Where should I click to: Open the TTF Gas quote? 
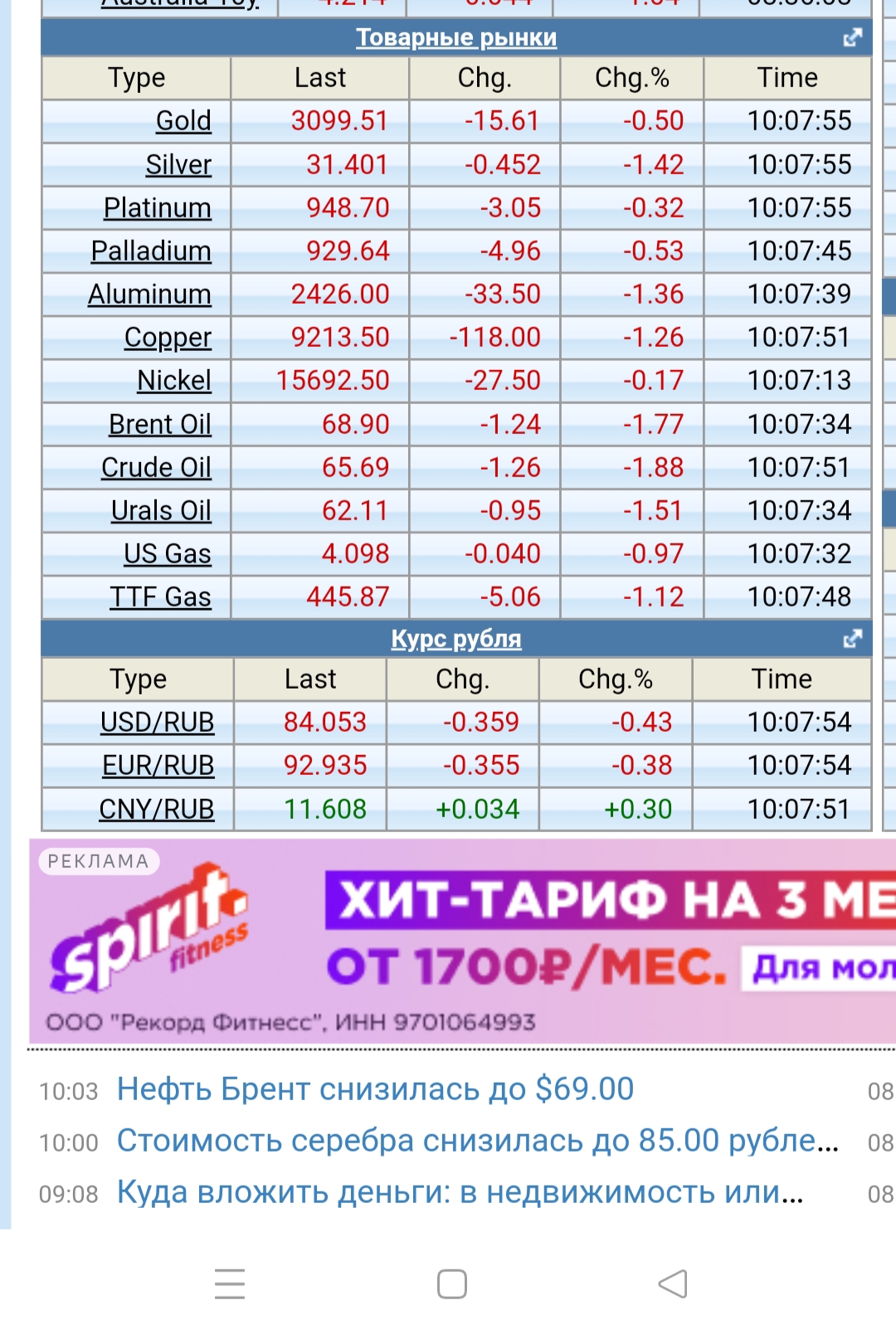tap(160, 597)
